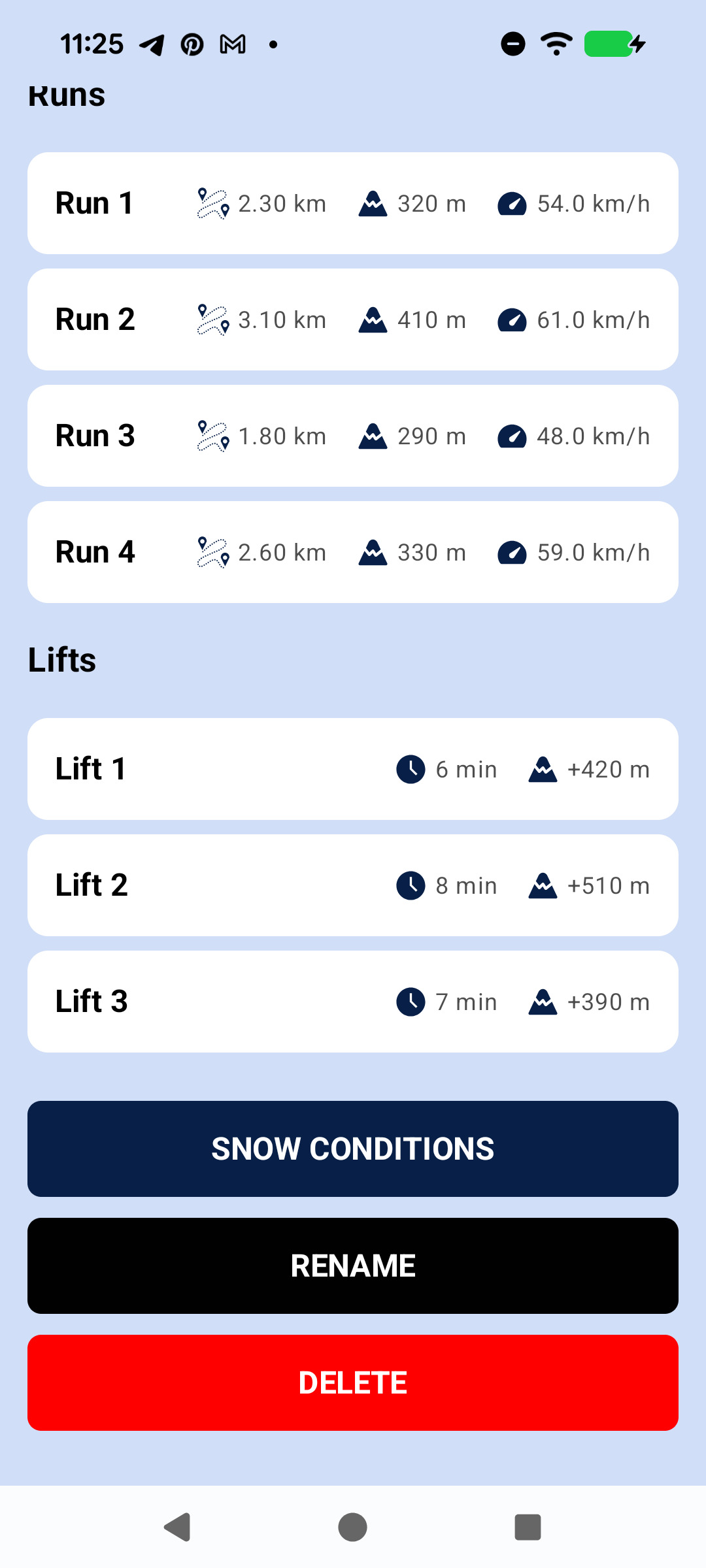
Task: Open the Snow Conditions screen
Action: 352,1149
